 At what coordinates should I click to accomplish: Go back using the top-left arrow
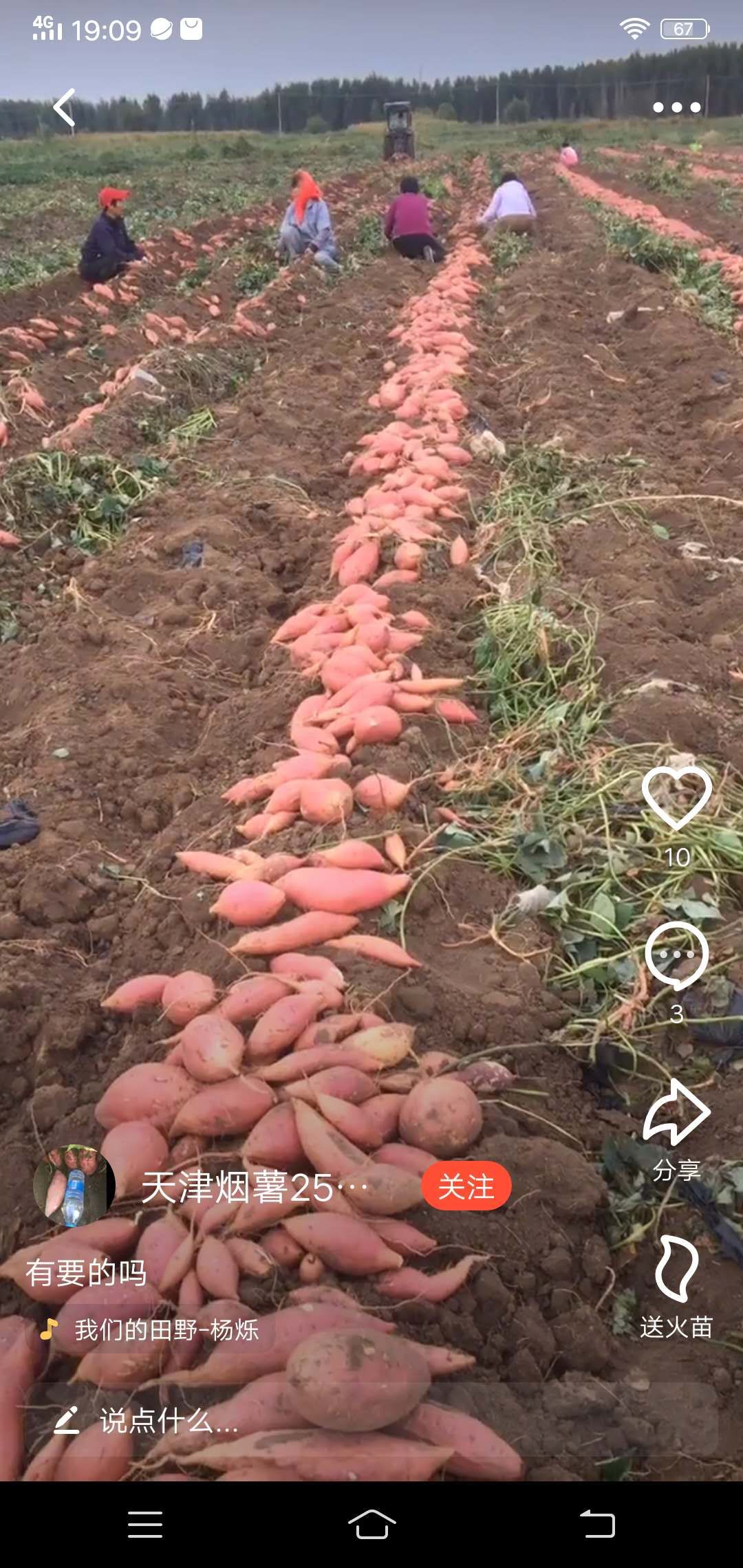tap(65, 108)
